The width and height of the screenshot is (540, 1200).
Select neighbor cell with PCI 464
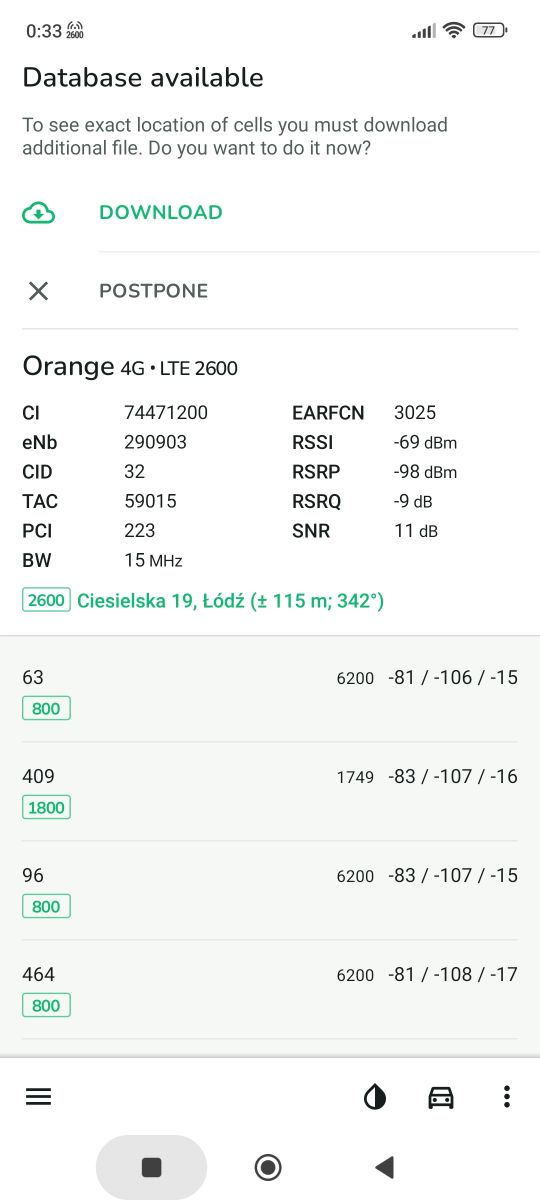click(270, 989)
